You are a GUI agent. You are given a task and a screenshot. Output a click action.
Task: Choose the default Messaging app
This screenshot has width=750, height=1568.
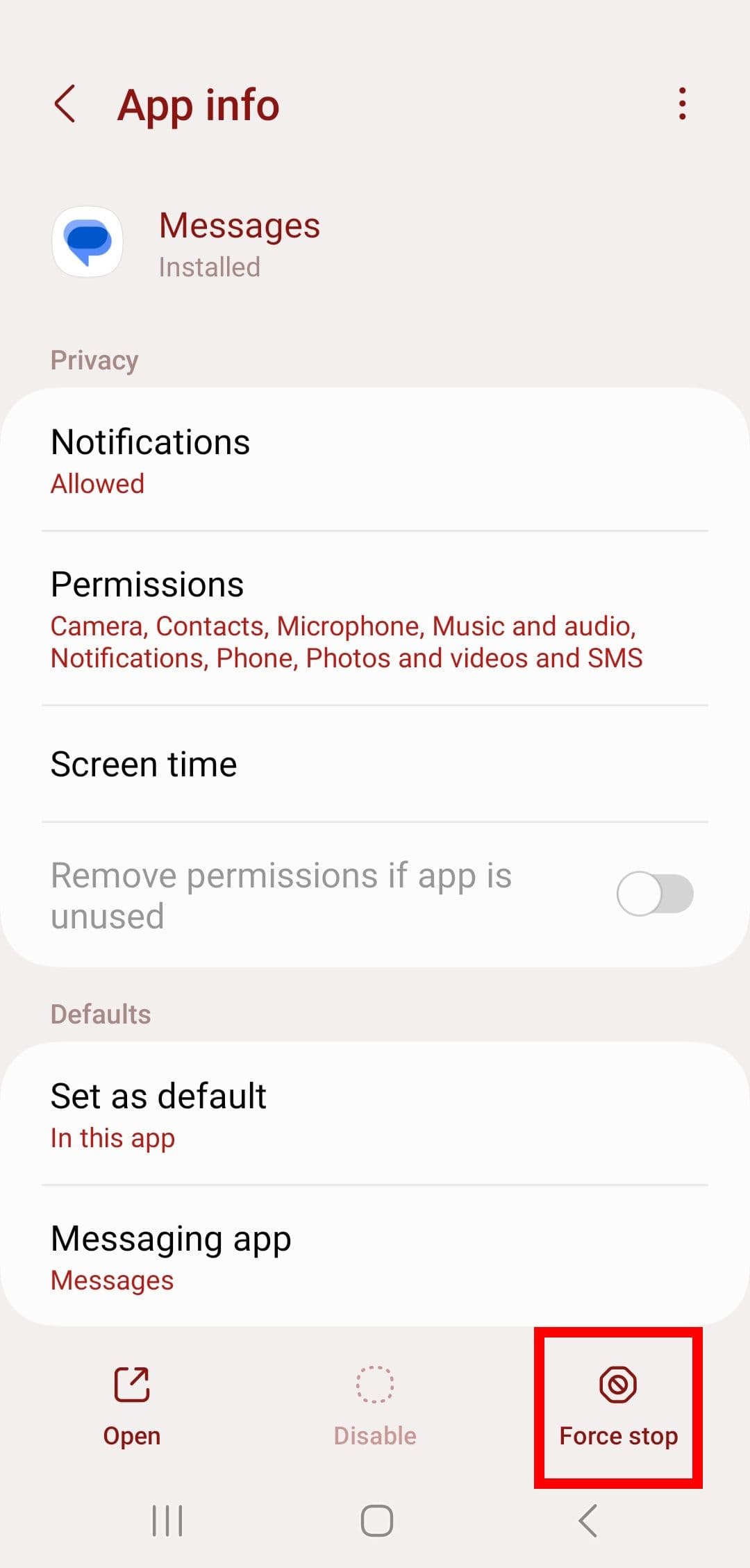375,1257
